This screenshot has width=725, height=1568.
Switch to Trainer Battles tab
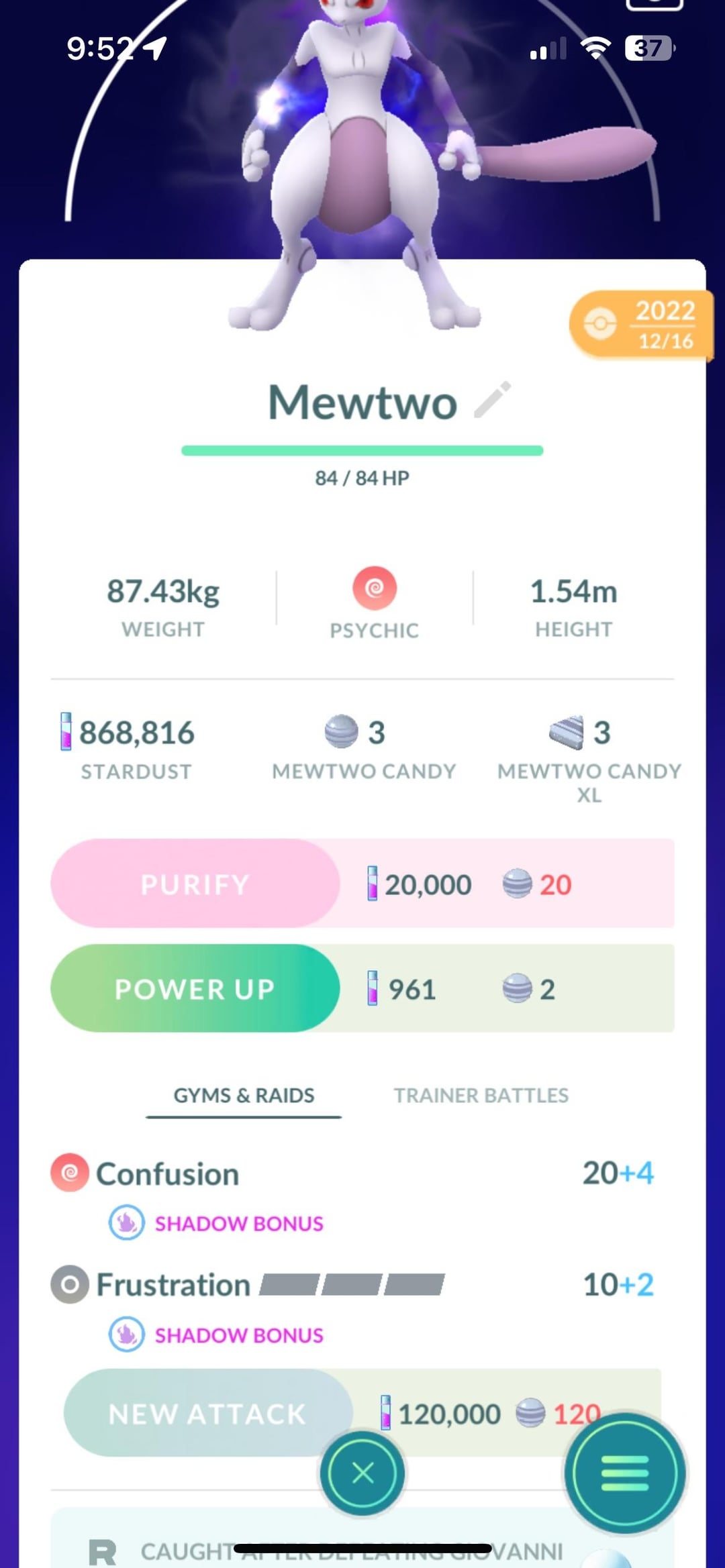(x=481, y=1096)
